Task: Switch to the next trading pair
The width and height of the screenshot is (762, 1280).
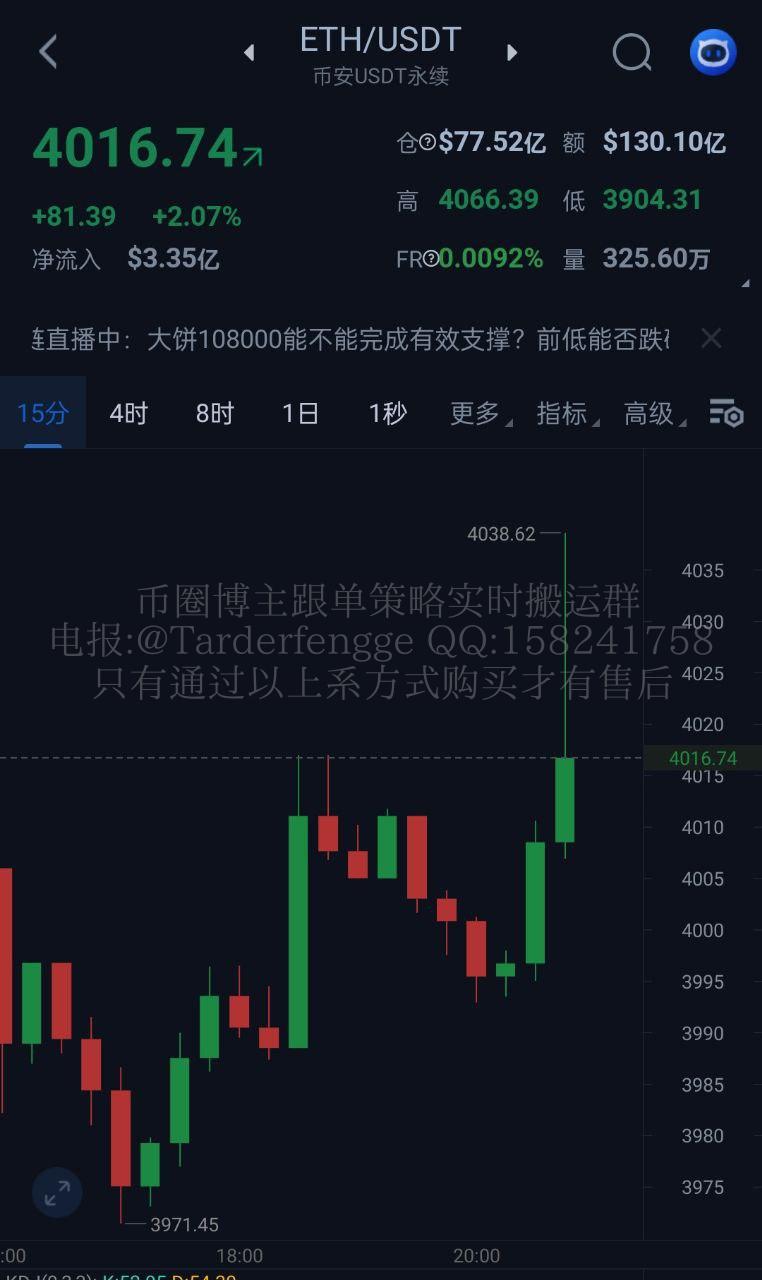Action: tap(512, 52)
